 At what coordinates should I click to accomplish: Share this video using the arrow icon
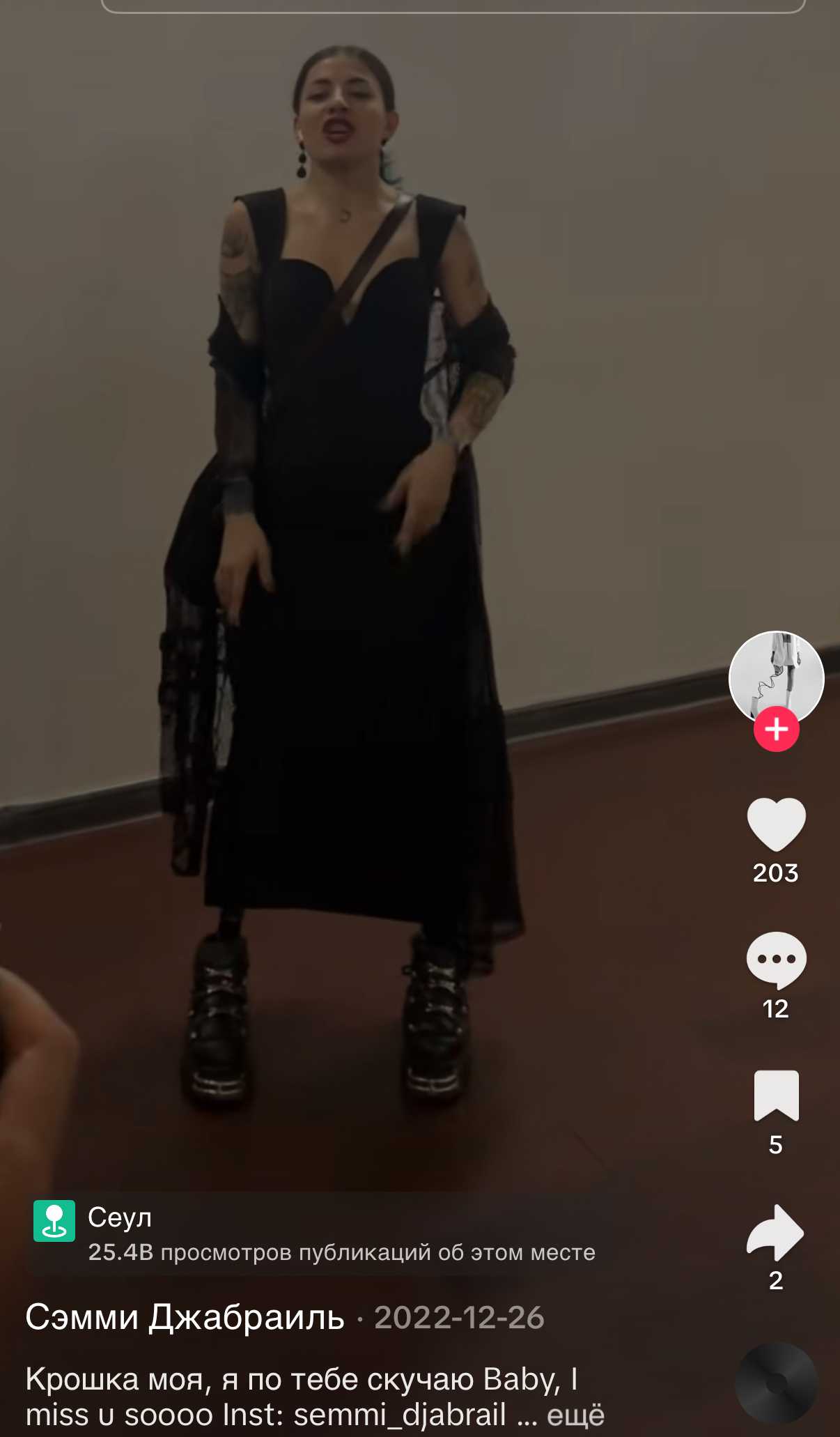coord(775,1232)
